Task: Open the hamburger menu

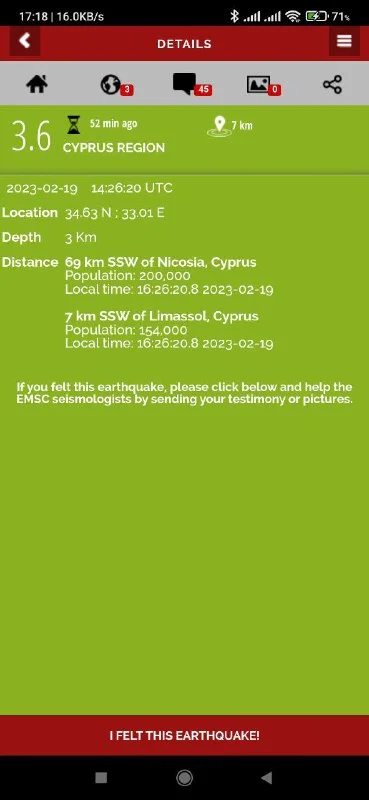Action: 344,41
